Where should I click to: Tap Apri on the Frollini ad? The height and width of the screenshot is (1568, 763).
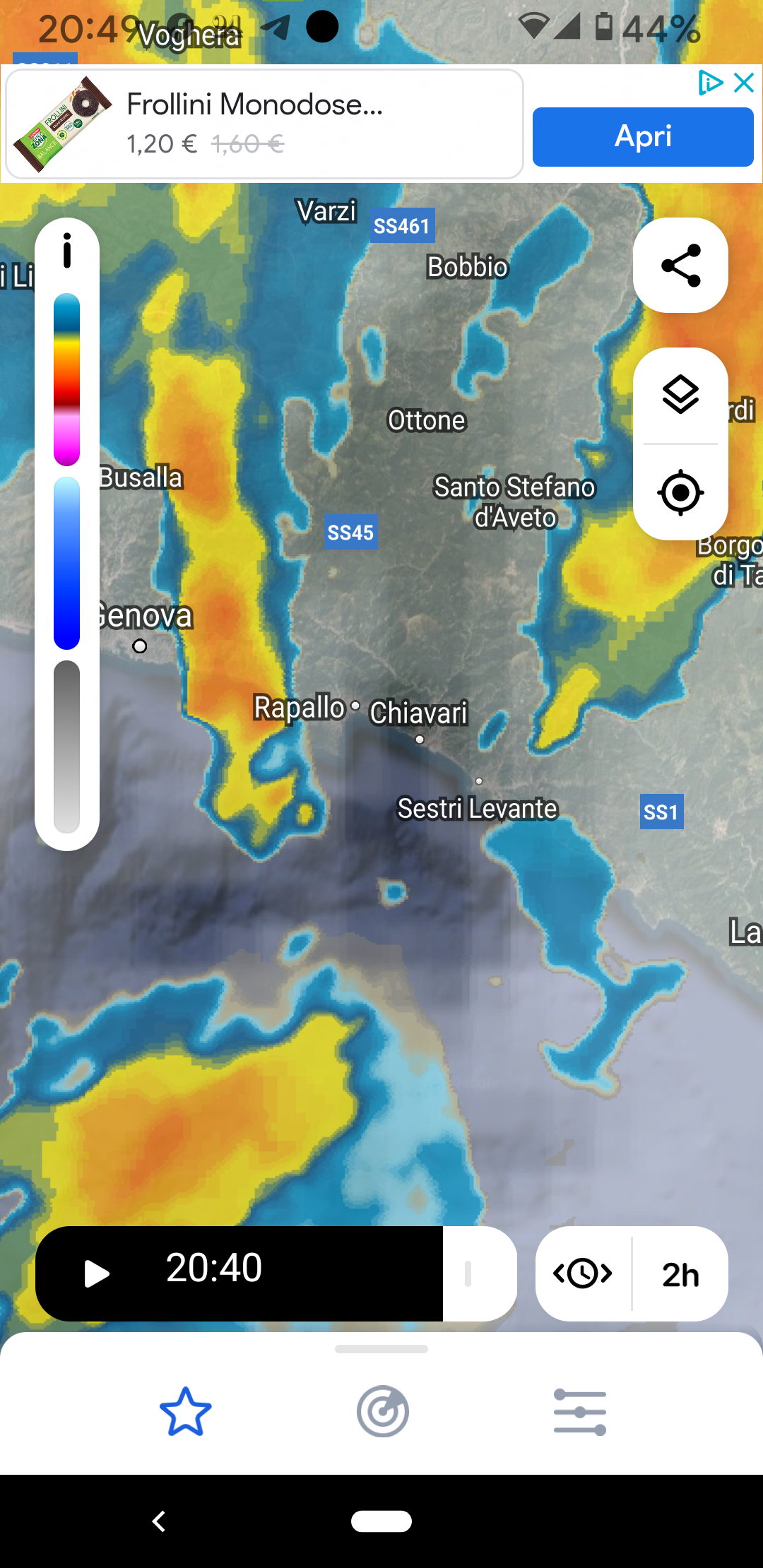coord(642,137)
